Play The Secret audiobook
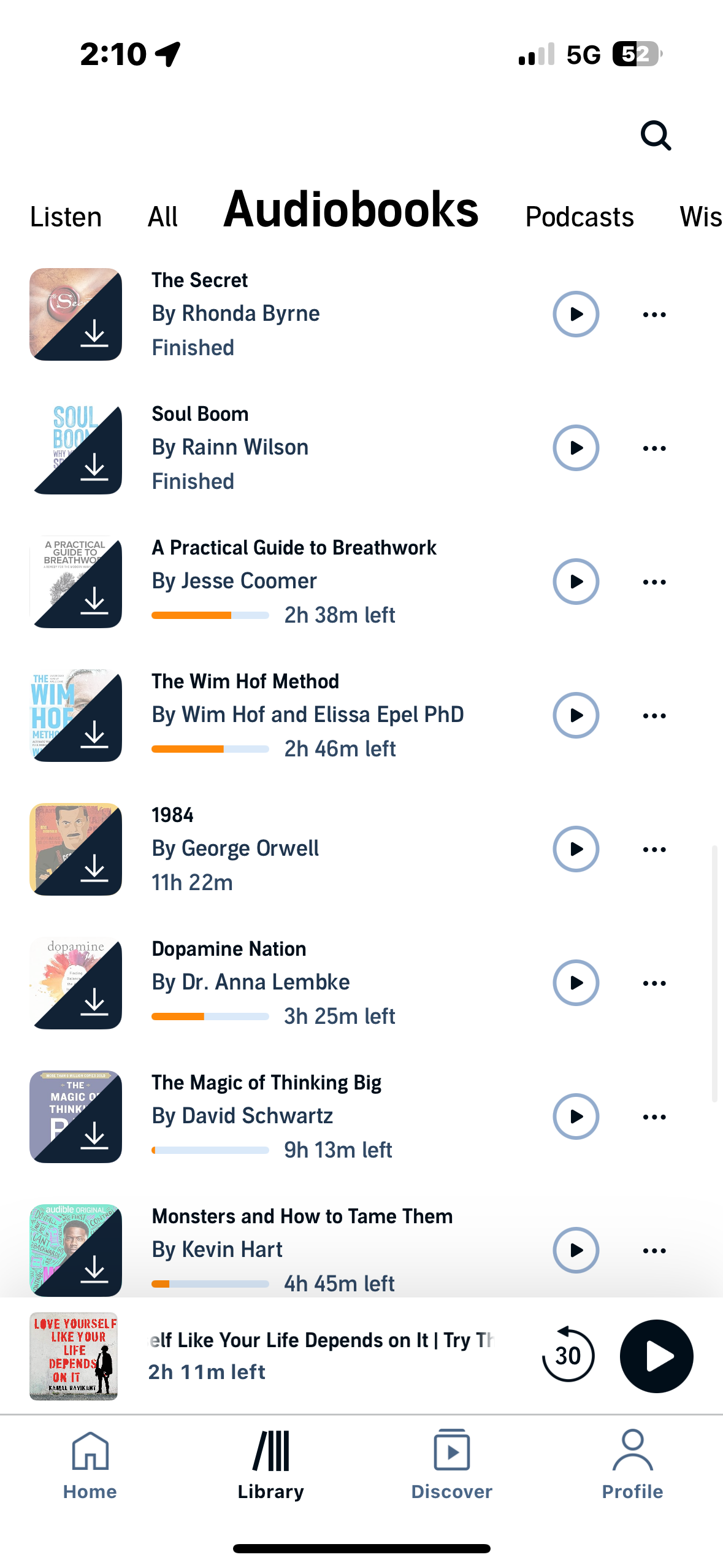Viewport: 723px width, 1568px height. [575, 314]
